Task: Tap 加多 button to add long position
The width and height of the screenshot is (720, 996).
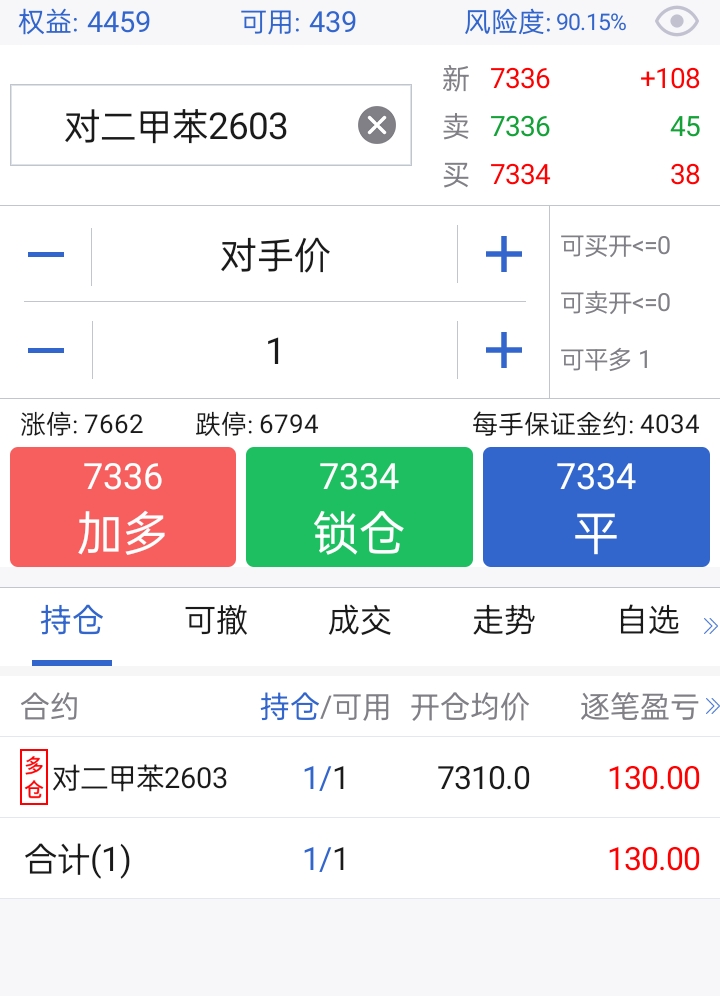Action: 123,507
